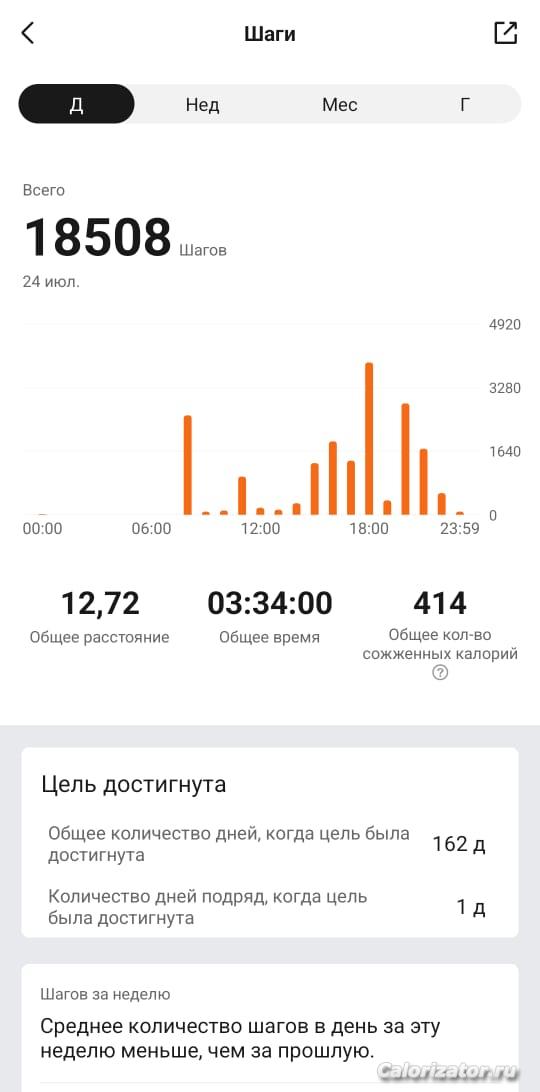Share the steps statistics
Image resolution: width=540 pixels, height=1092 pixels.
(x=506, y=33)
